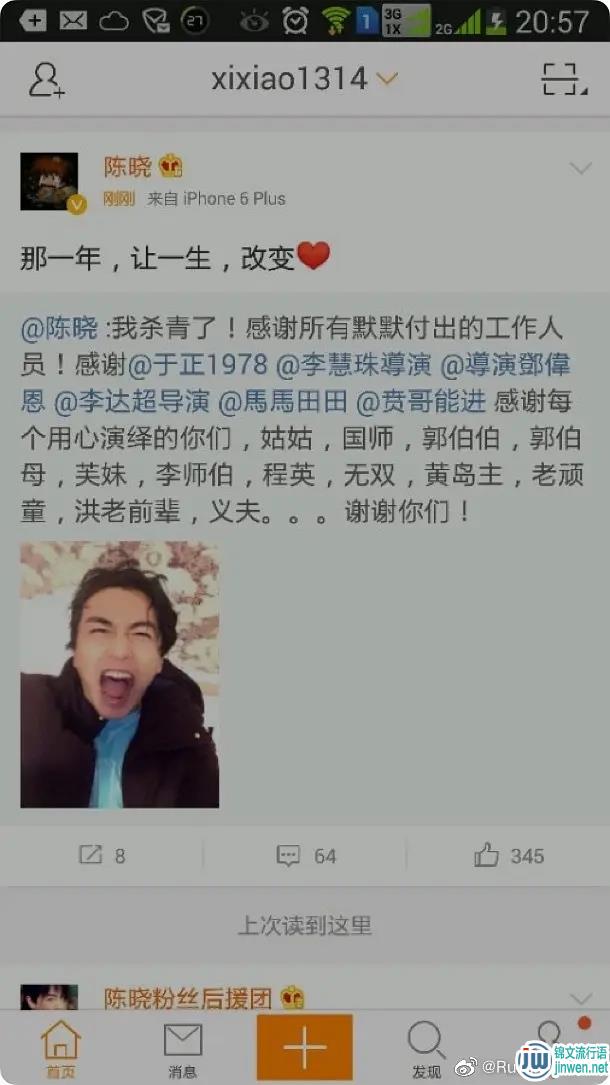The height and width of the screenshot is (1085, 610).
Task: View the laughing selfie photo in post
Action: [x=119, y=674]
